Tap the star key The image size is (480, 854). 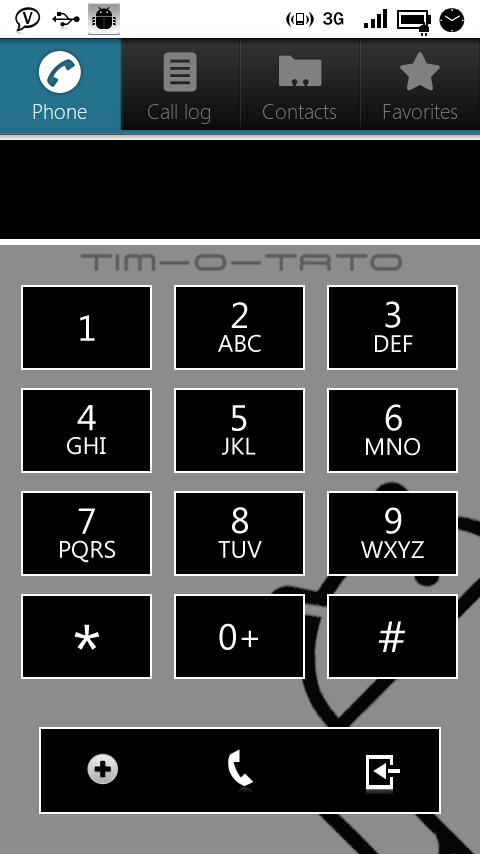(x=87, y=636)
